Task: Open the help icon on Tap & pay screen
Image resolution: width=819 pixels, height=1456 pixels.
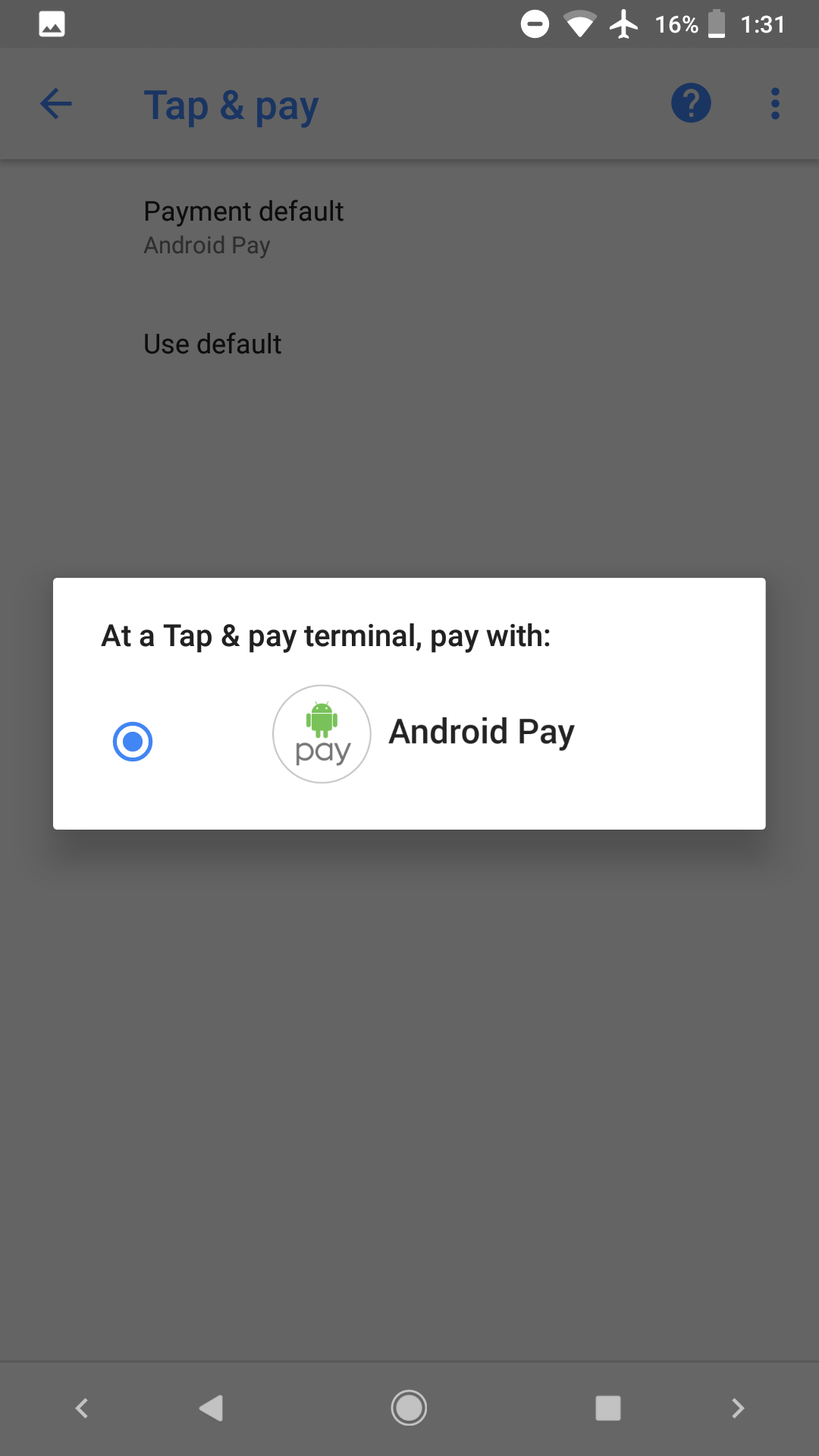Action: click(x=691, y=104)
